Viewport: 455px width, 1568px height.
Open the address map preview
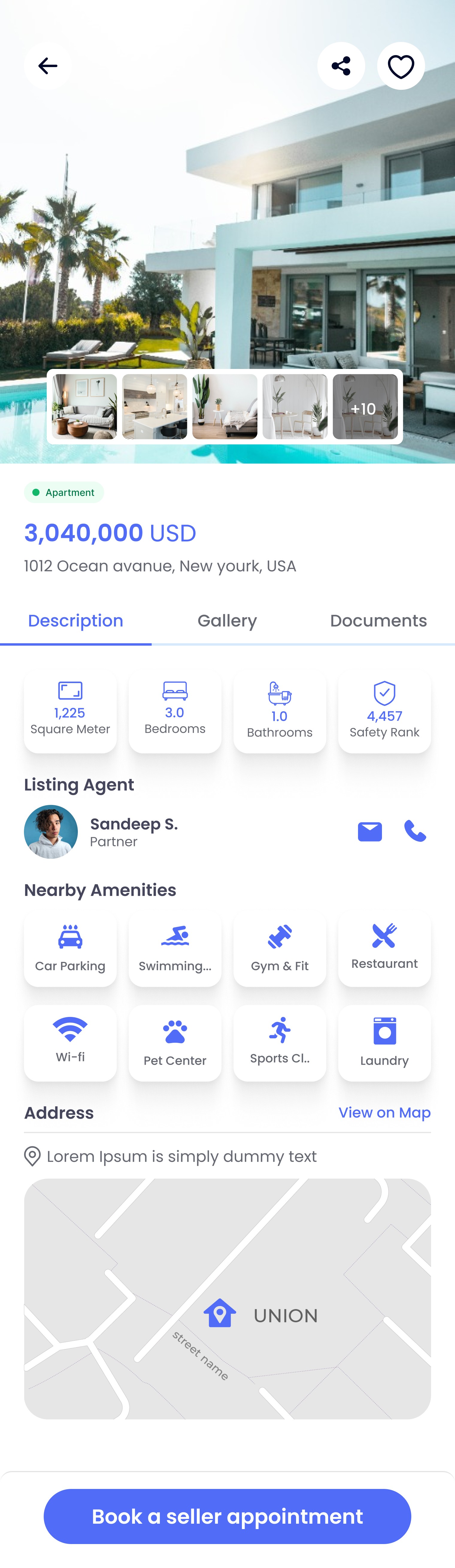click(x=227, y=1299)
